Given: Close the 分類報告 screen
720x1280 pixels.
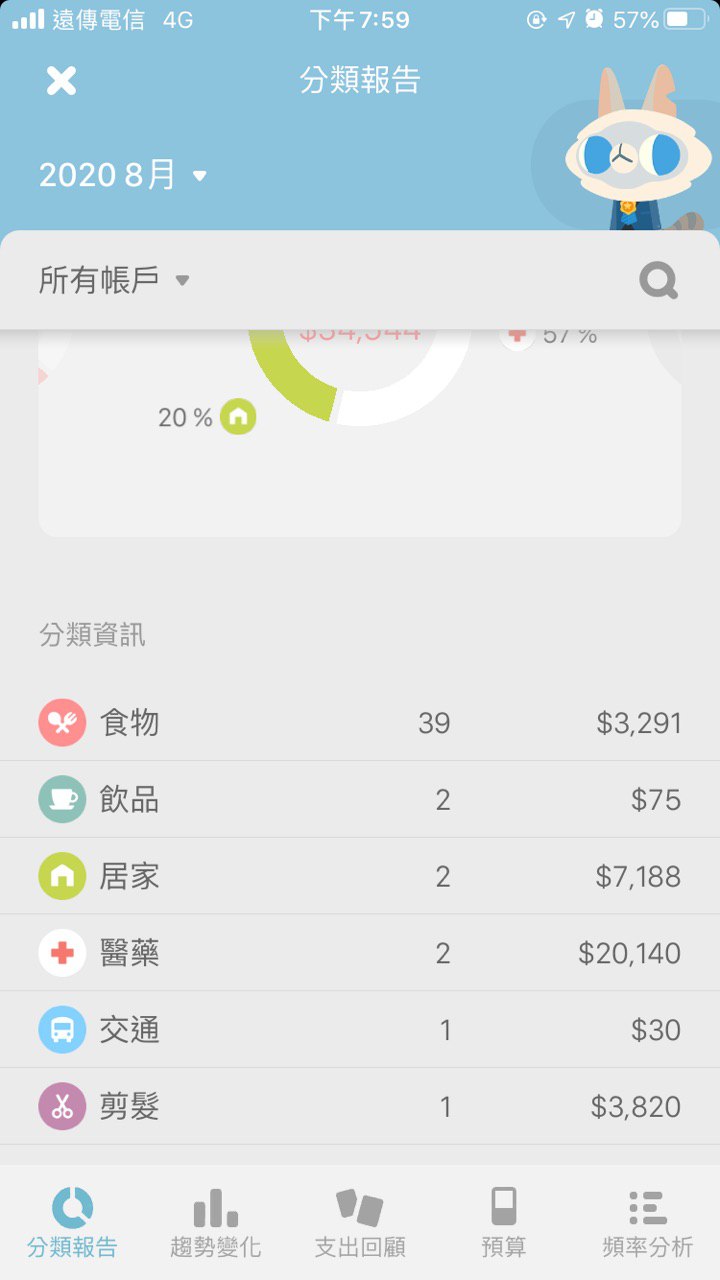Looking at the screenshot, I should [61, 81].
